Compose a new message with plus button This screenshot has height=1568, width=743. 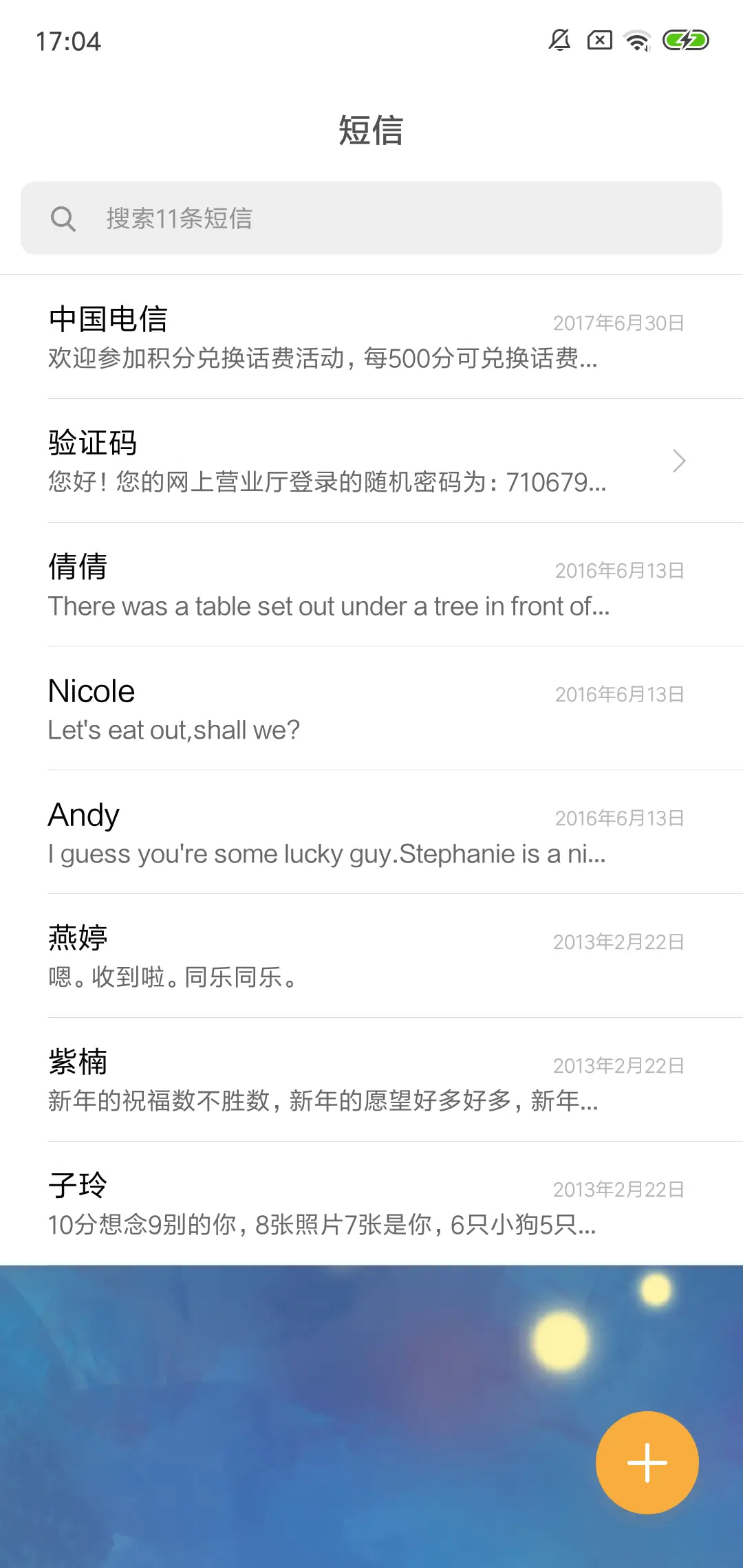(647, 1463)
